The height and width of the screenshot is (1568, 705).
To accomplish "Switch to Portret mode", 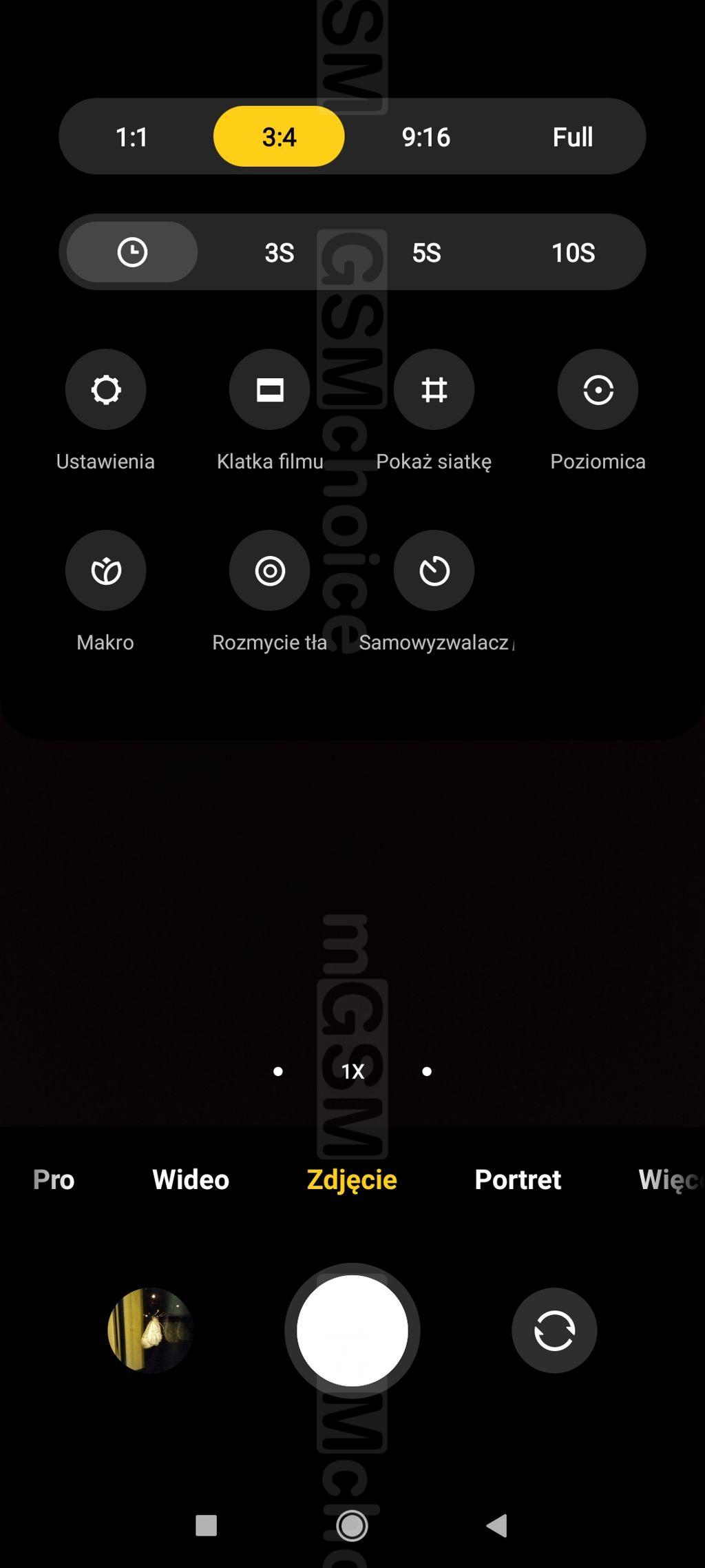I will pos(518,1179).
